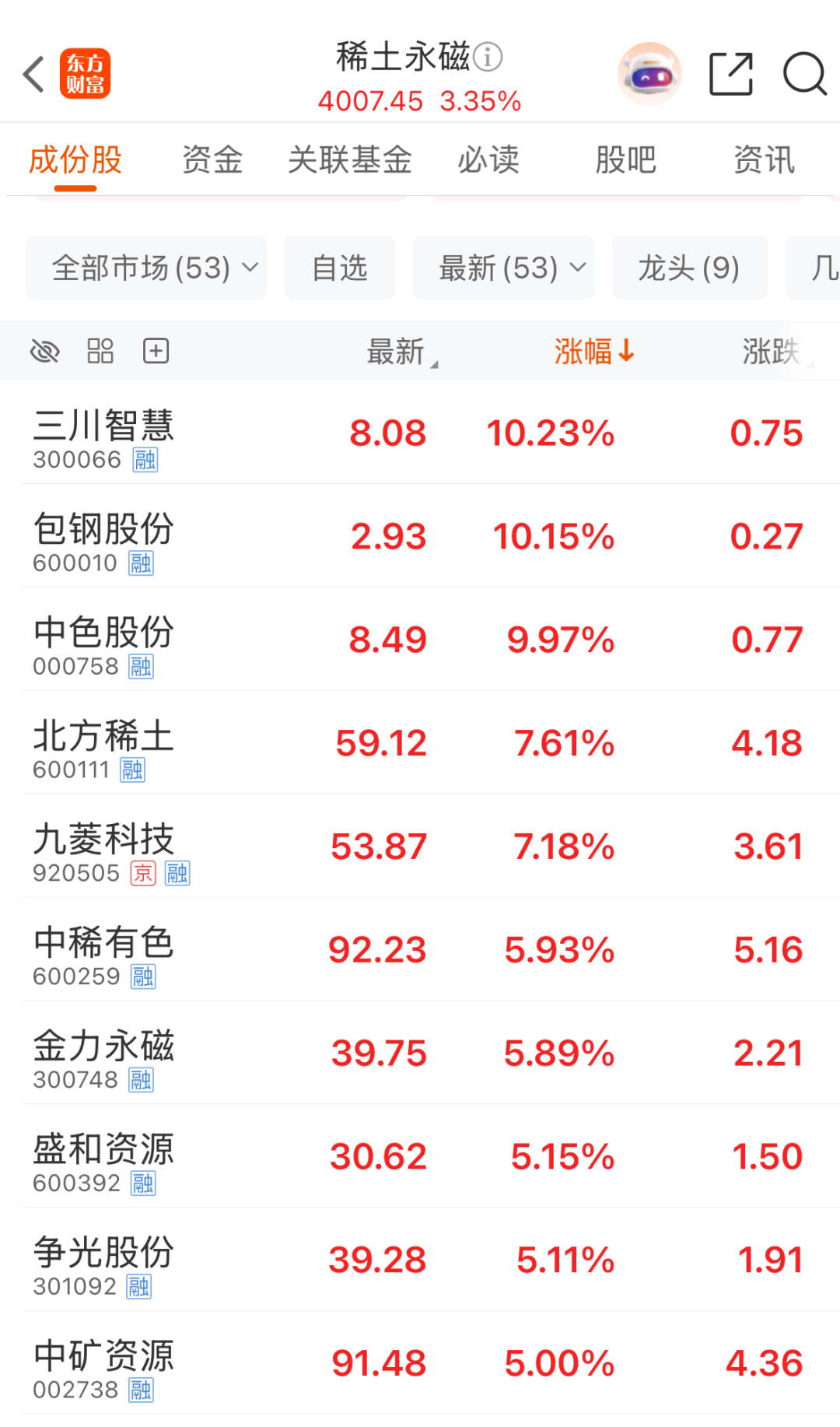This screenshot has height=1427, width=840.
Task: Click the grid layout icon
Action: (102, 350)
